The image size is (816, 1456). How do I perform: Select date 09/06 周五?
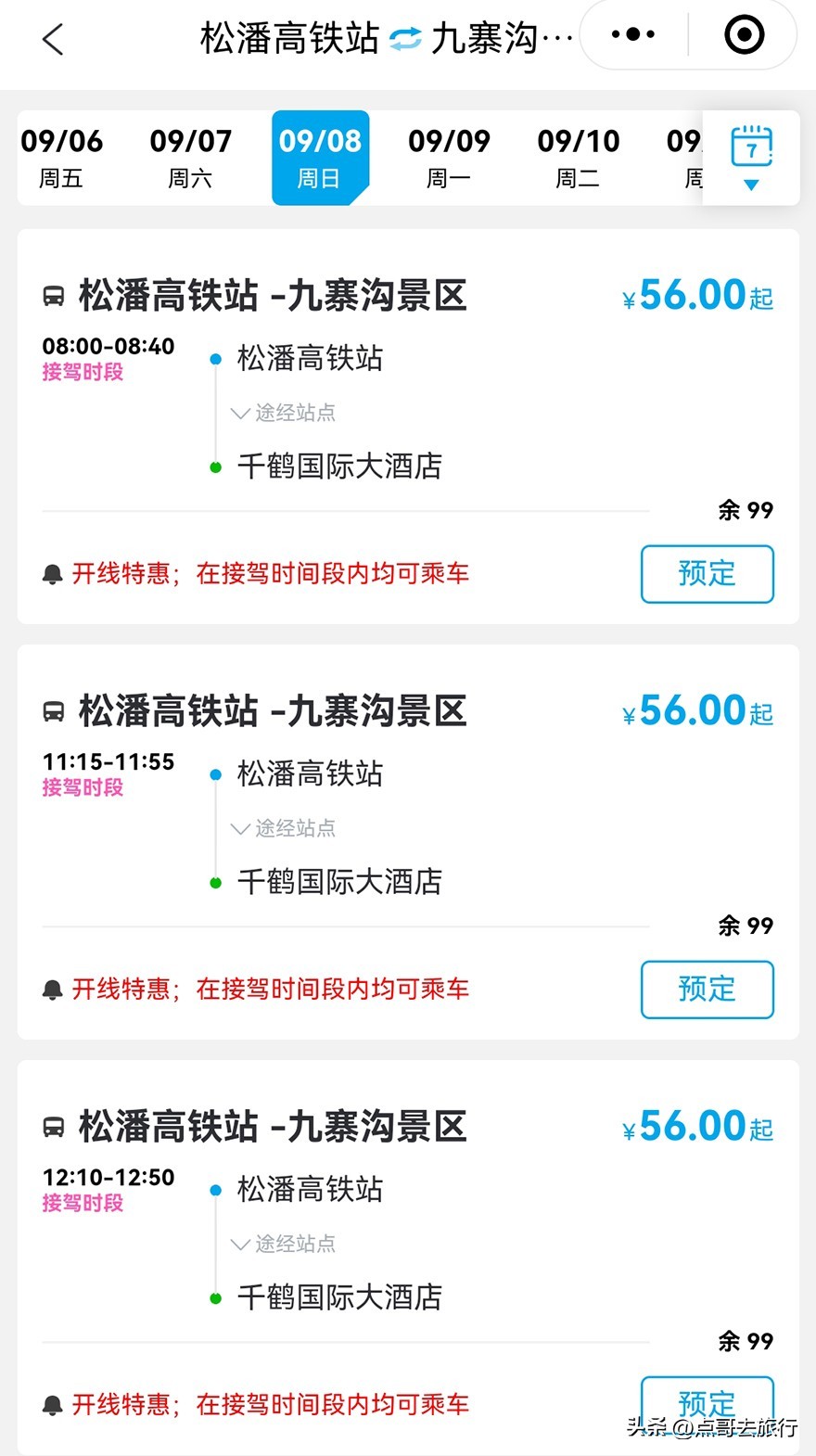tap(61, 158)
